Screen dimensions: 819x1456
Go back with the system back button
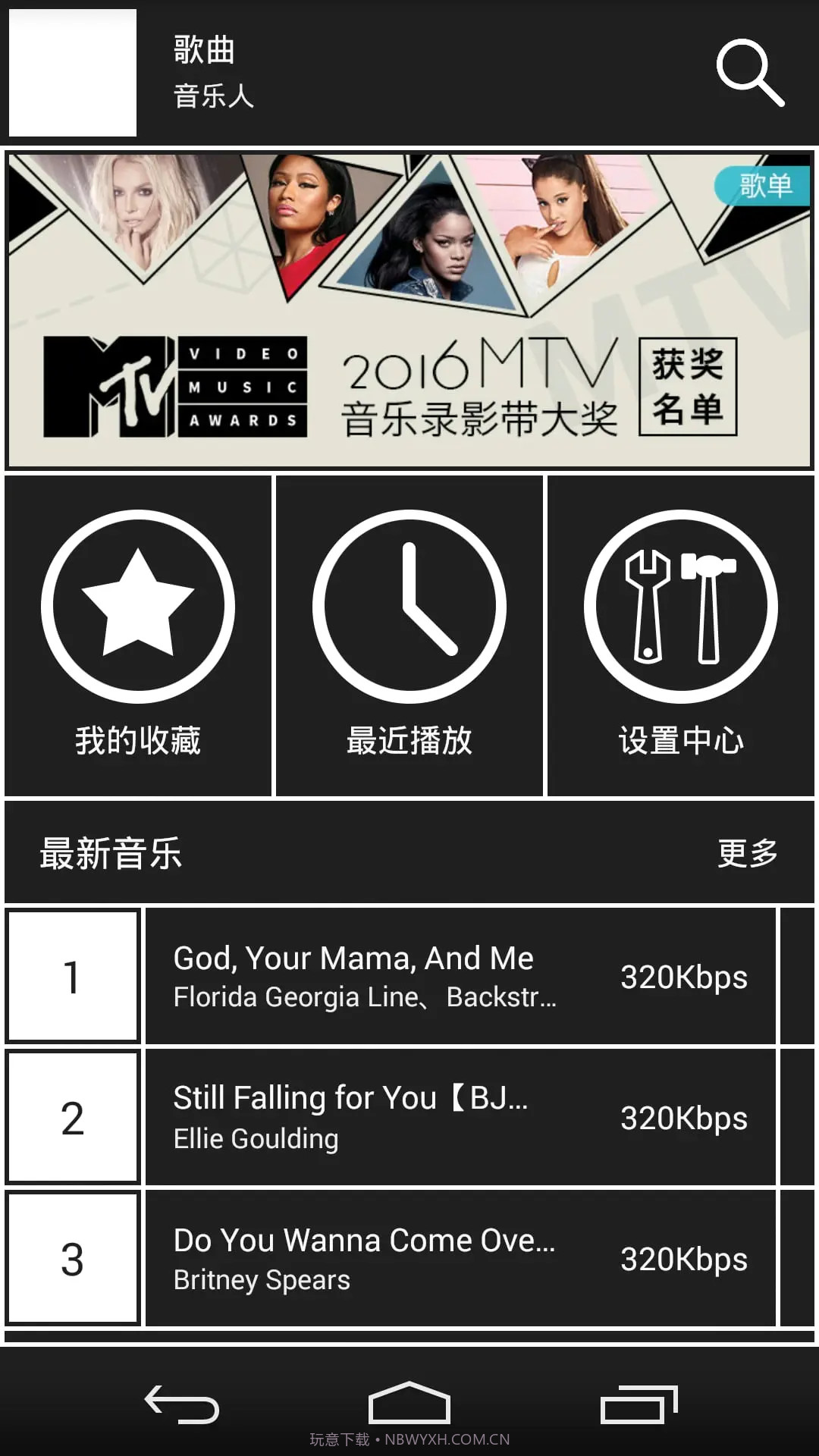[182, 1404]
